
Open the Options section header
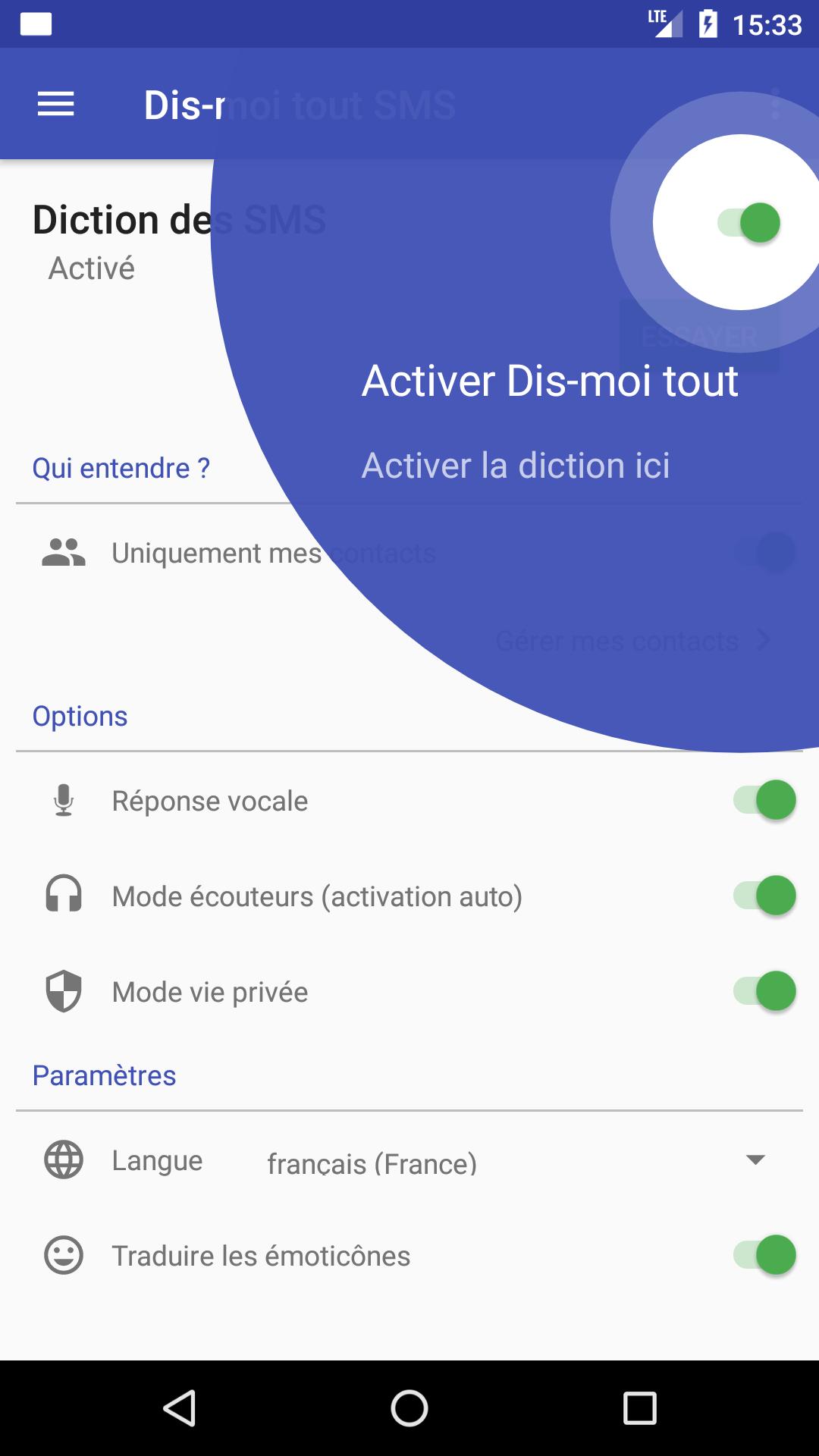(x=80, y=715)
